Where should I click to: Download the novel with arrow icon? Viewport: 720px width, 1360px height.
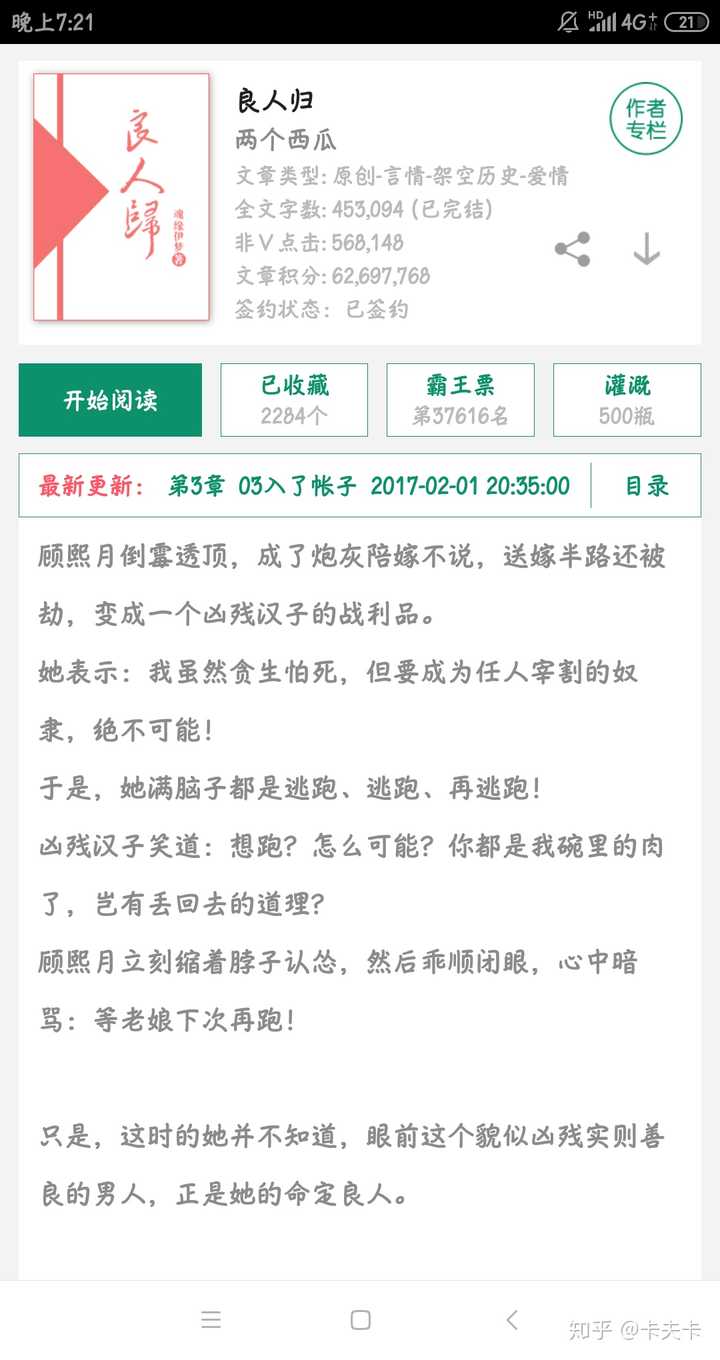647,249
